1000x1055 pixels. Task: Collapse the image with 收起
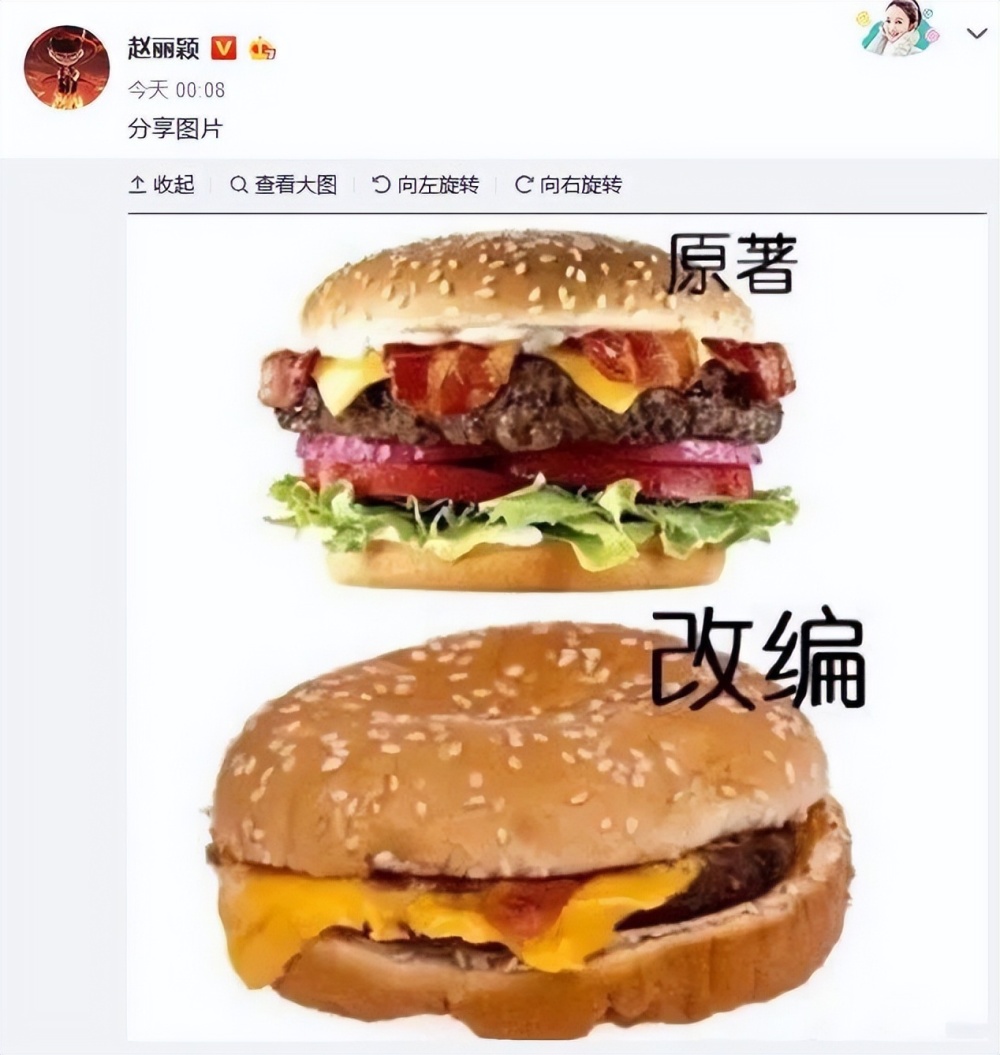[x=162, y=185]
